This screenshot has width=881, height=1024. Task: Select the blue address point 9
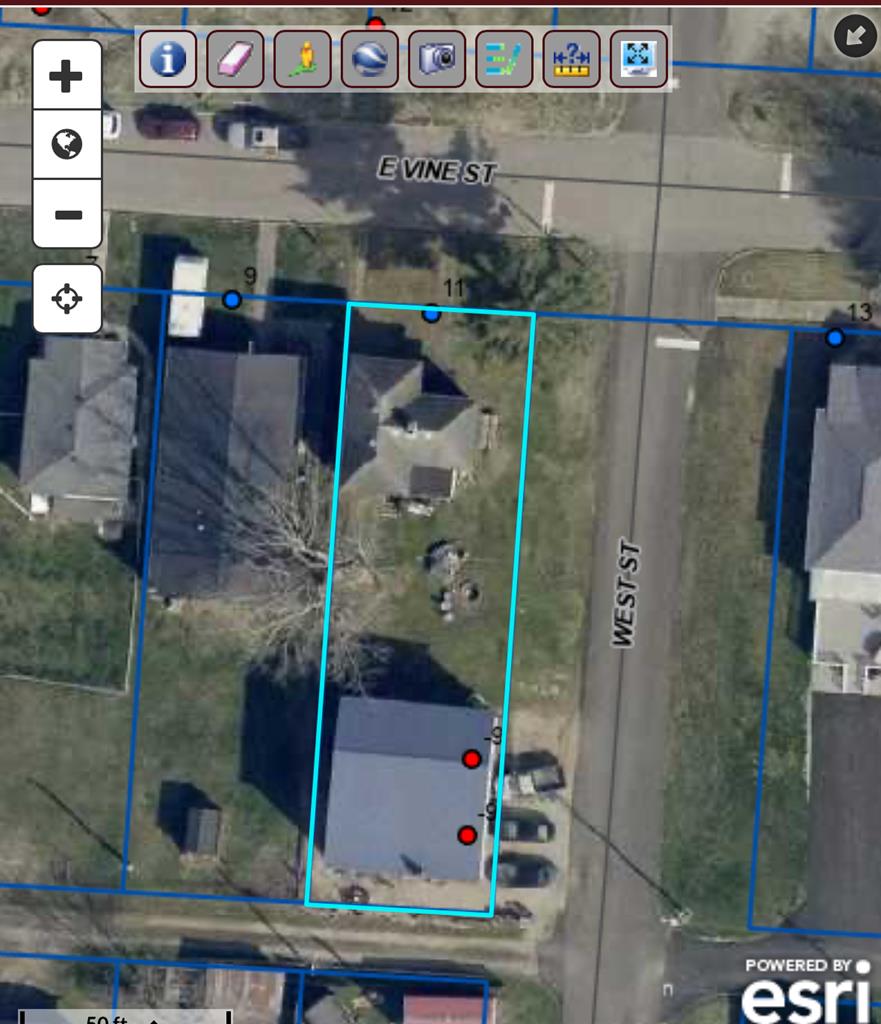(232, 300)
